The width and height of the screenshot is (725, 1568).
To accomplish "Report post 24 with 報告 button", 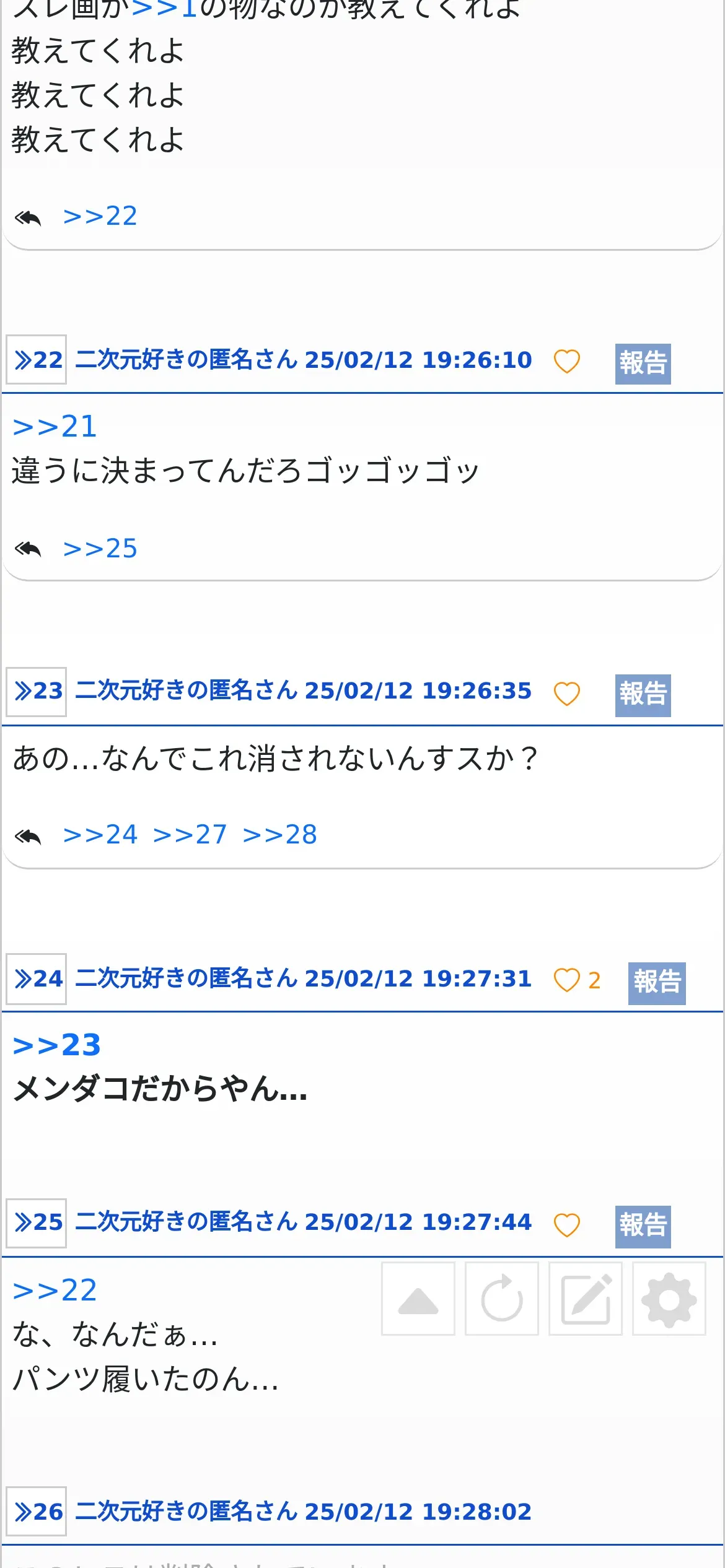I will tap(657, 983).
